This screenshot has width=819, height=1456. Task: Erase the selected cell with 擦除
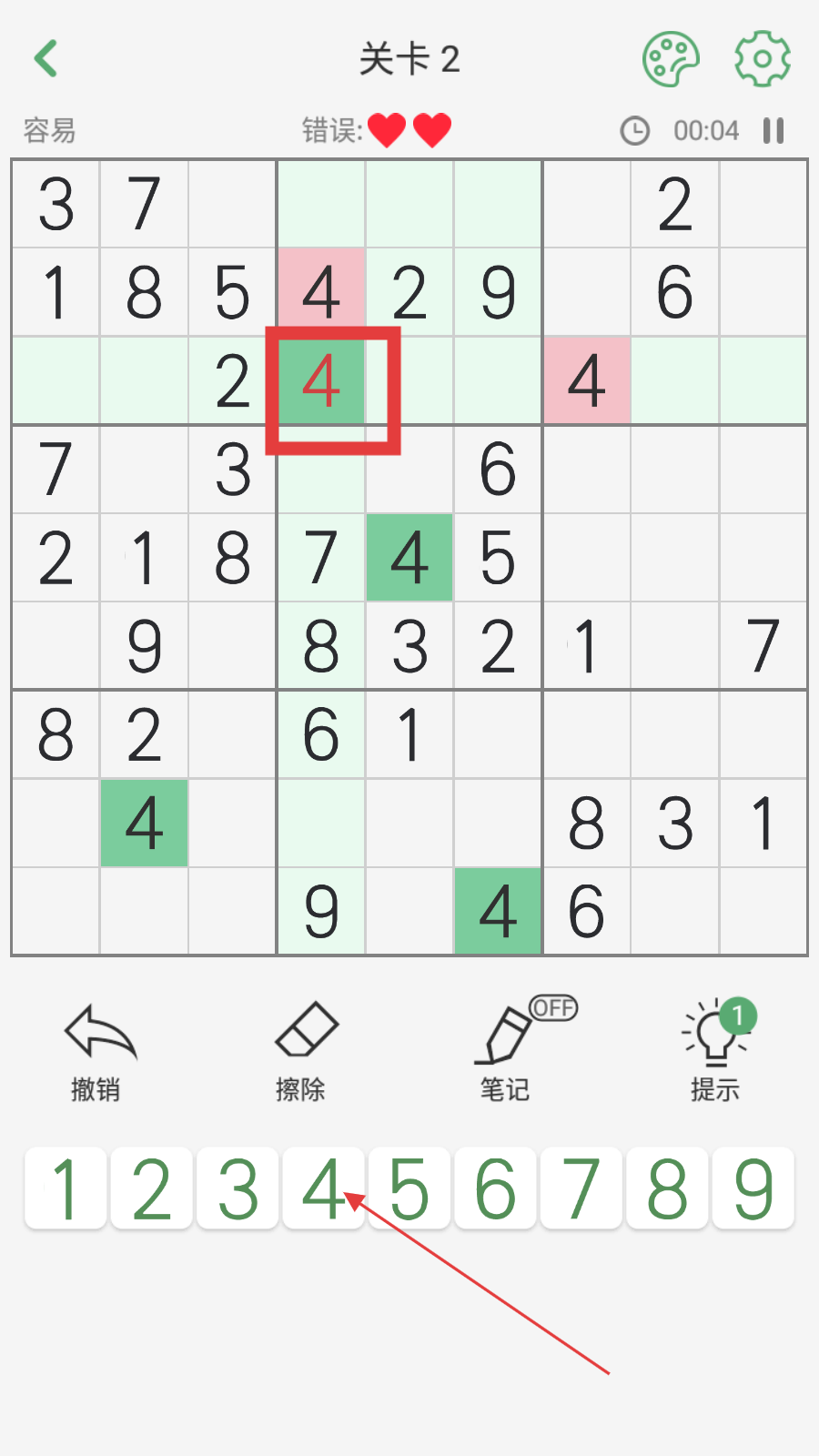[303, 1051]
